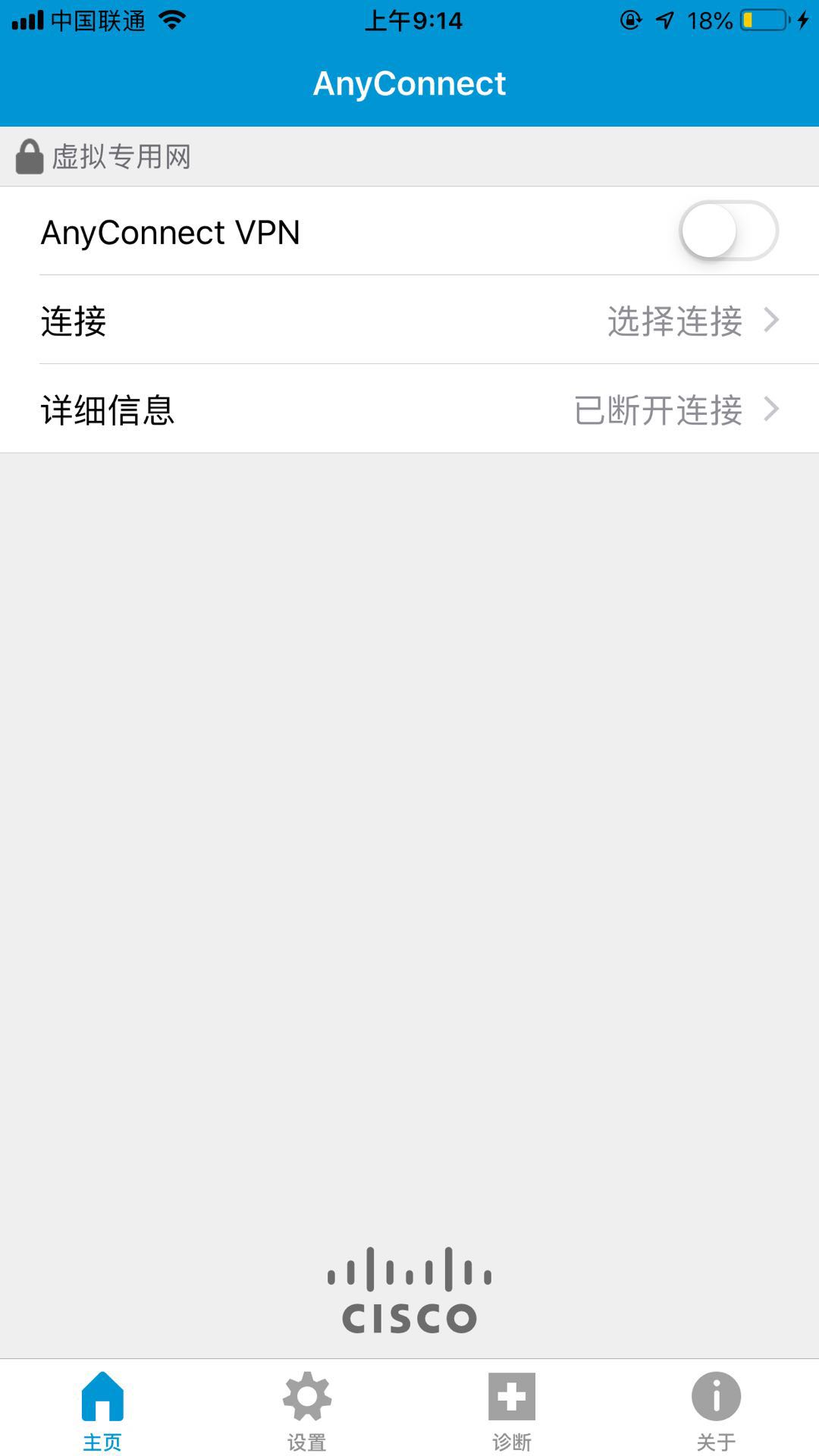View 已断开连接 connection details
The height and width of the screenshot is (1456, 819).
660,409
